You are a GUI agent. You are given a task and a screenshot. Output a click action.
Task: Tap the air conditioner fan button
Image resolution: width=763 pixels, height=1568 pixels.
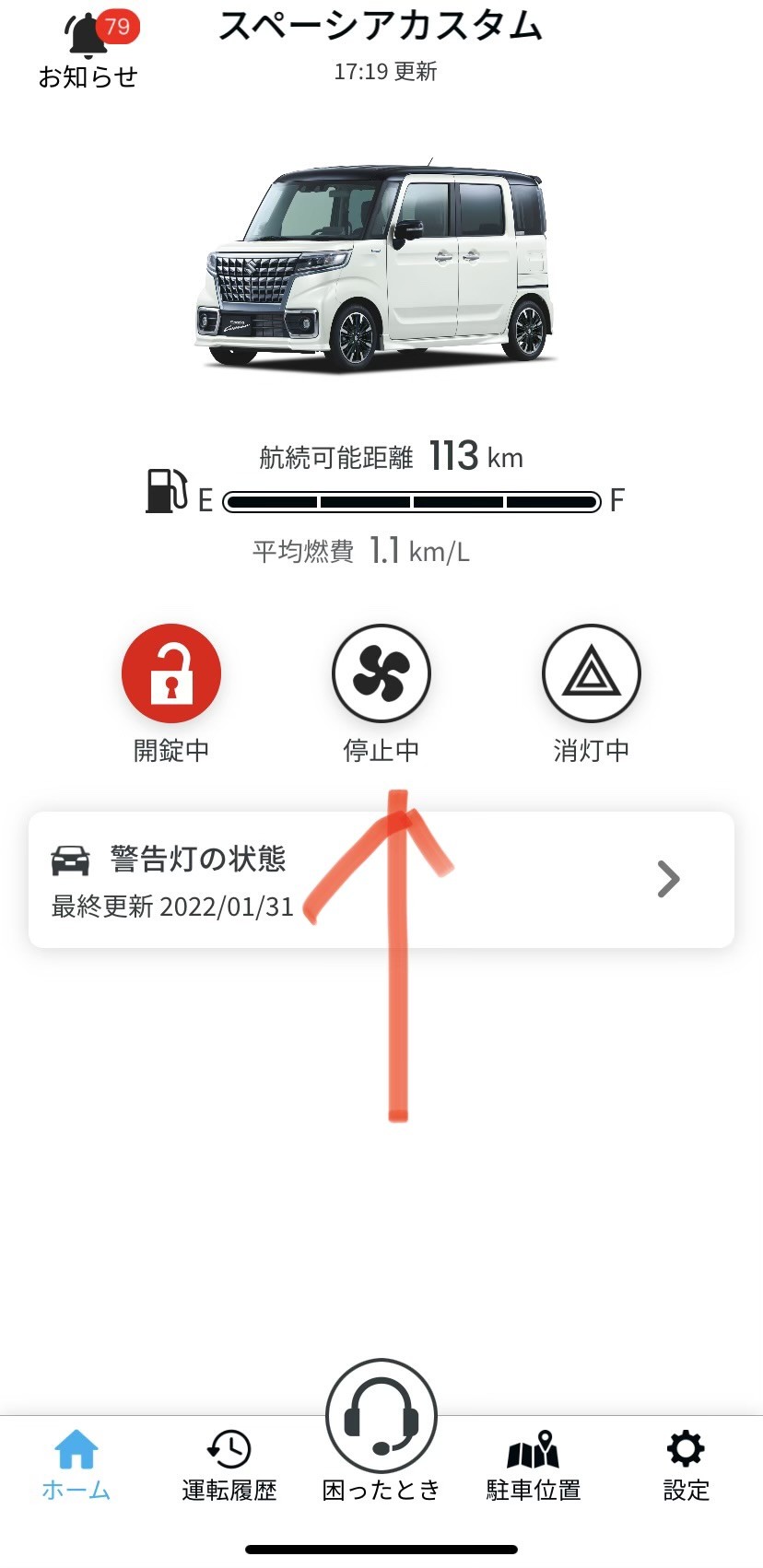coord(381,673)
